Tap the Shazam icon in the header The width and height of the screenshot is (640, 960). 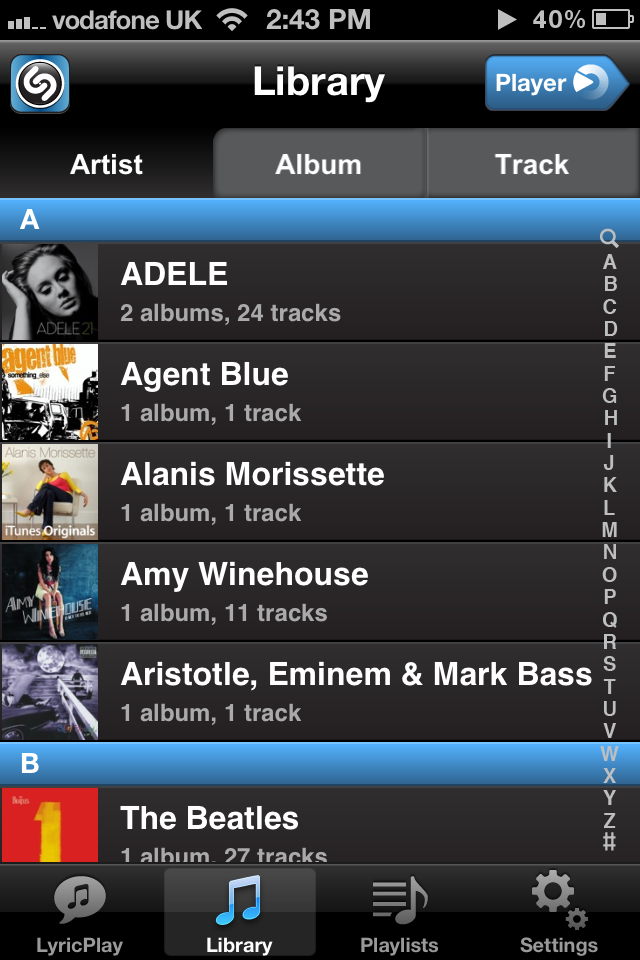click(x=40, y=83)
